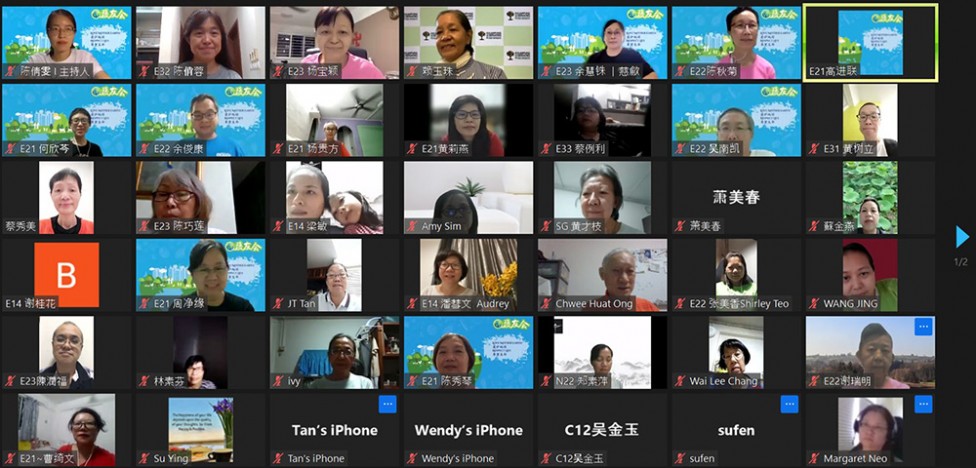Select Wai Lee Chang's video tile
This screenshot has height=468, width=976.
[x=736, y=352]
